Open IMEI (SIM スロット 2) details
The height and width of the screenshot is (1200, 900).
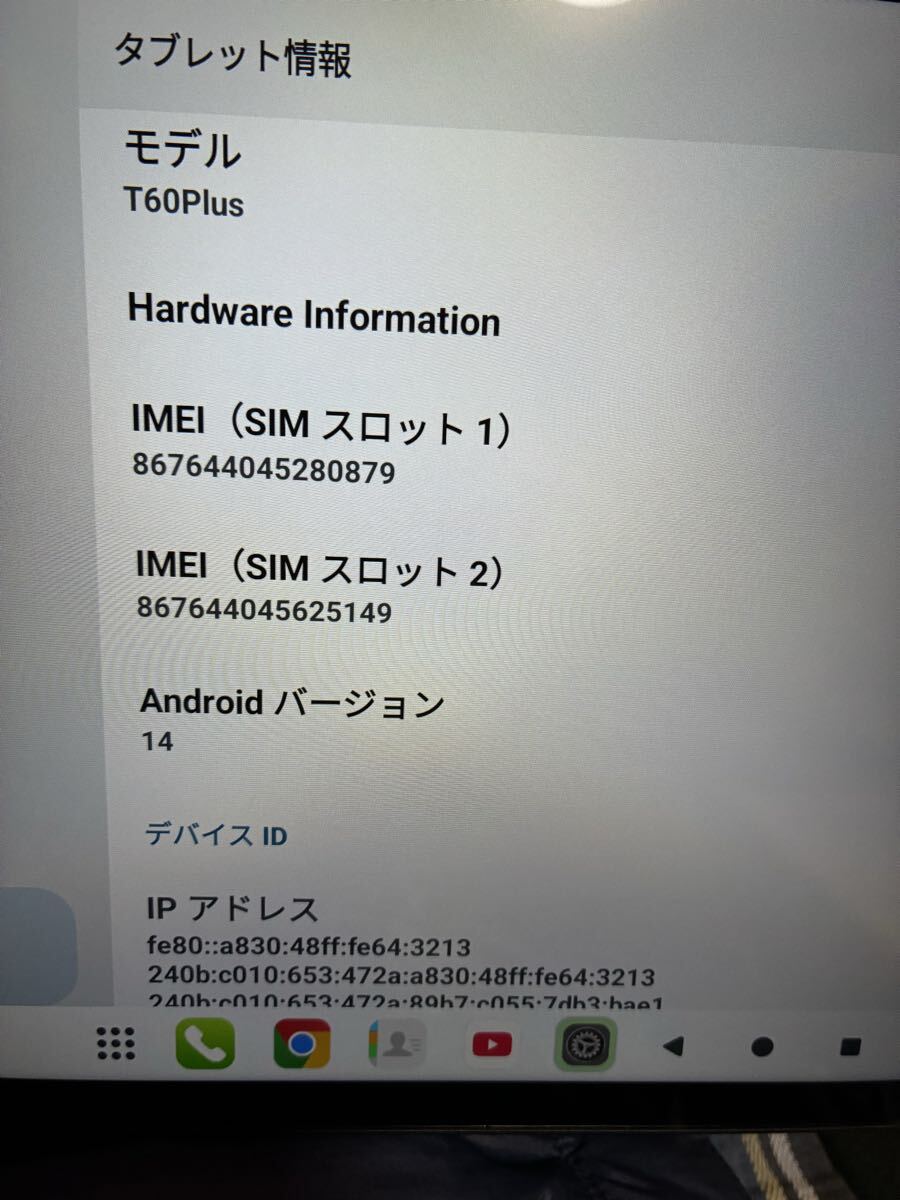pyautogui.click(x=320, y=585)
